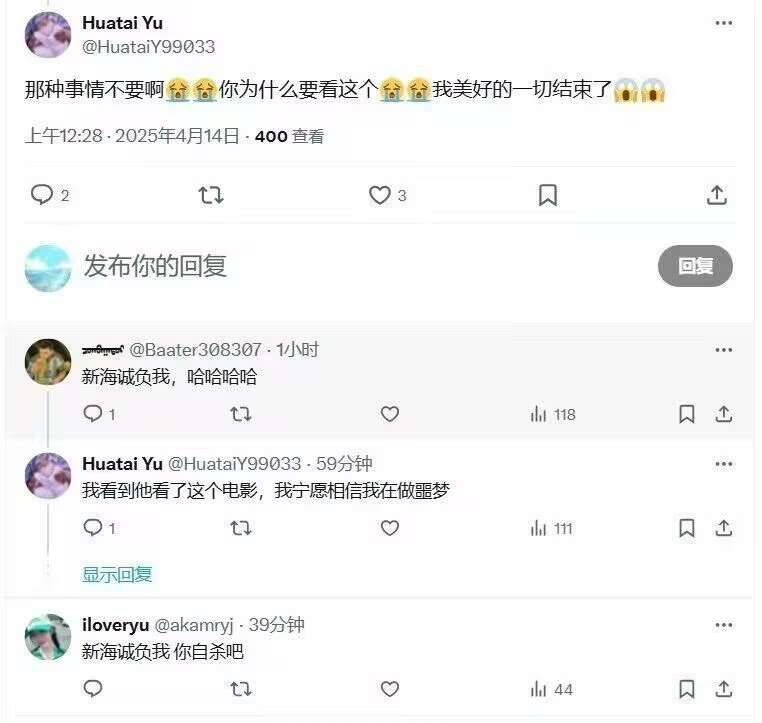This screenshot has width=762, height=723.
Task: Open overflow menu on iloveryu's reply
Action: pos(723,625)
